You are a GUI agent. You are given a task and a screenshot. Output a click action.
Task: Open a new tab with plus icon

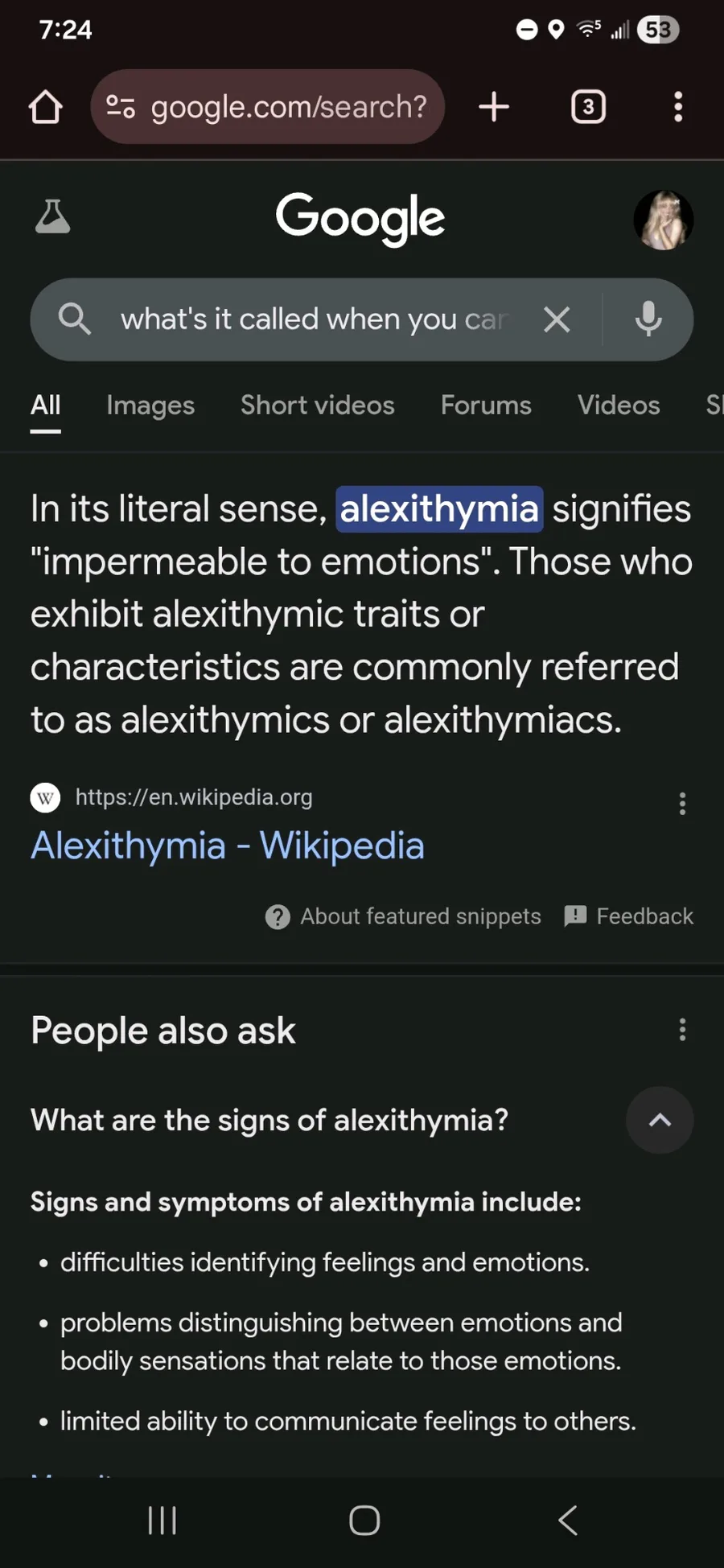pos(494,106)
